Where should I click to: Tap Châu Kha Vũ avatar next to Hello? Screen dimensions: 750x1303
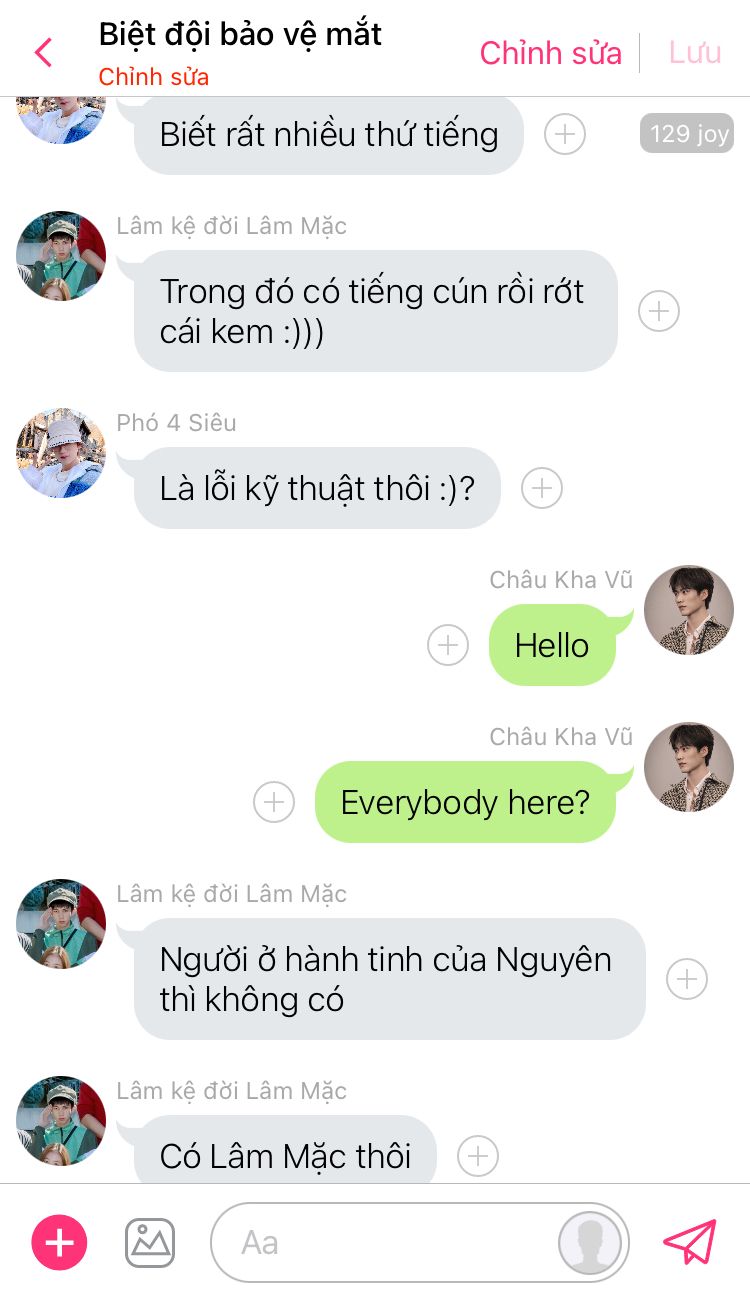point(689,610)
